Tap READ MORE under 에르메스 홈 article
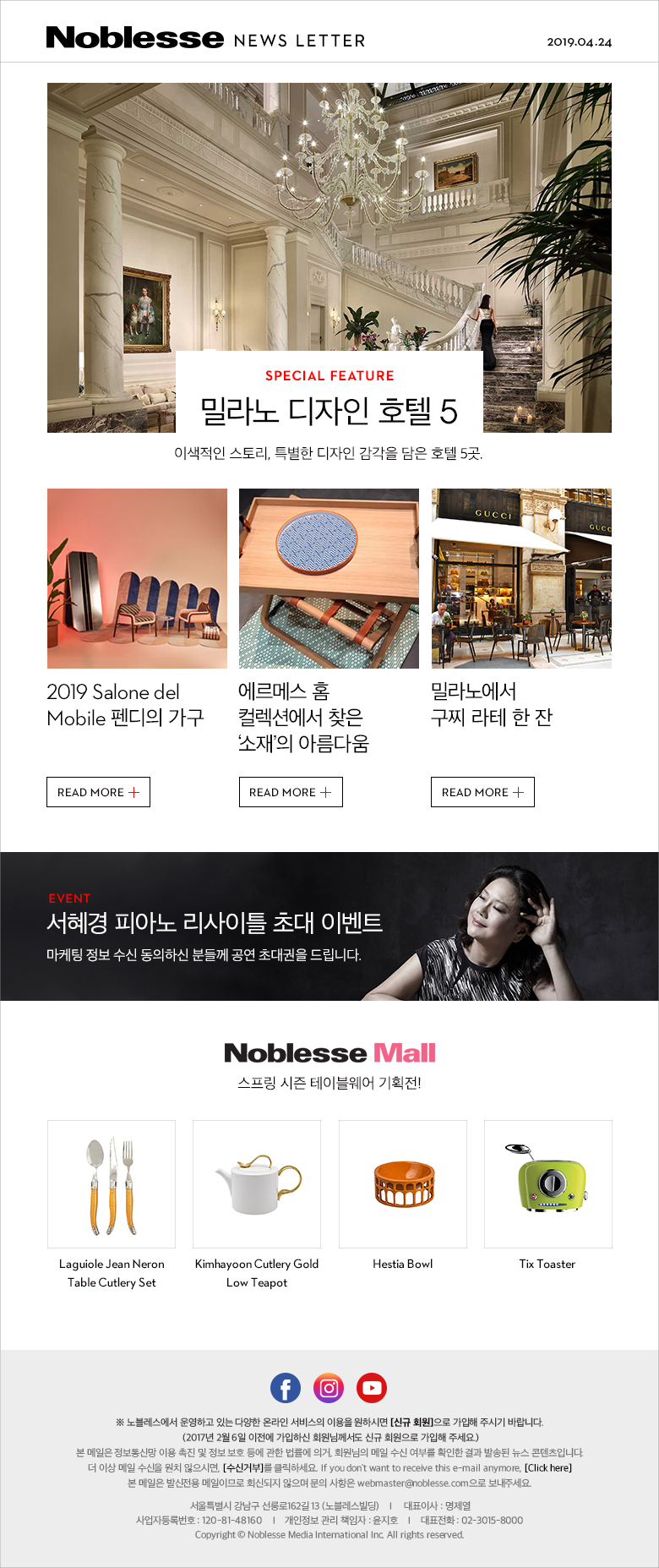The width and height of the screenshot is (659, 1568). pos(291,792)
